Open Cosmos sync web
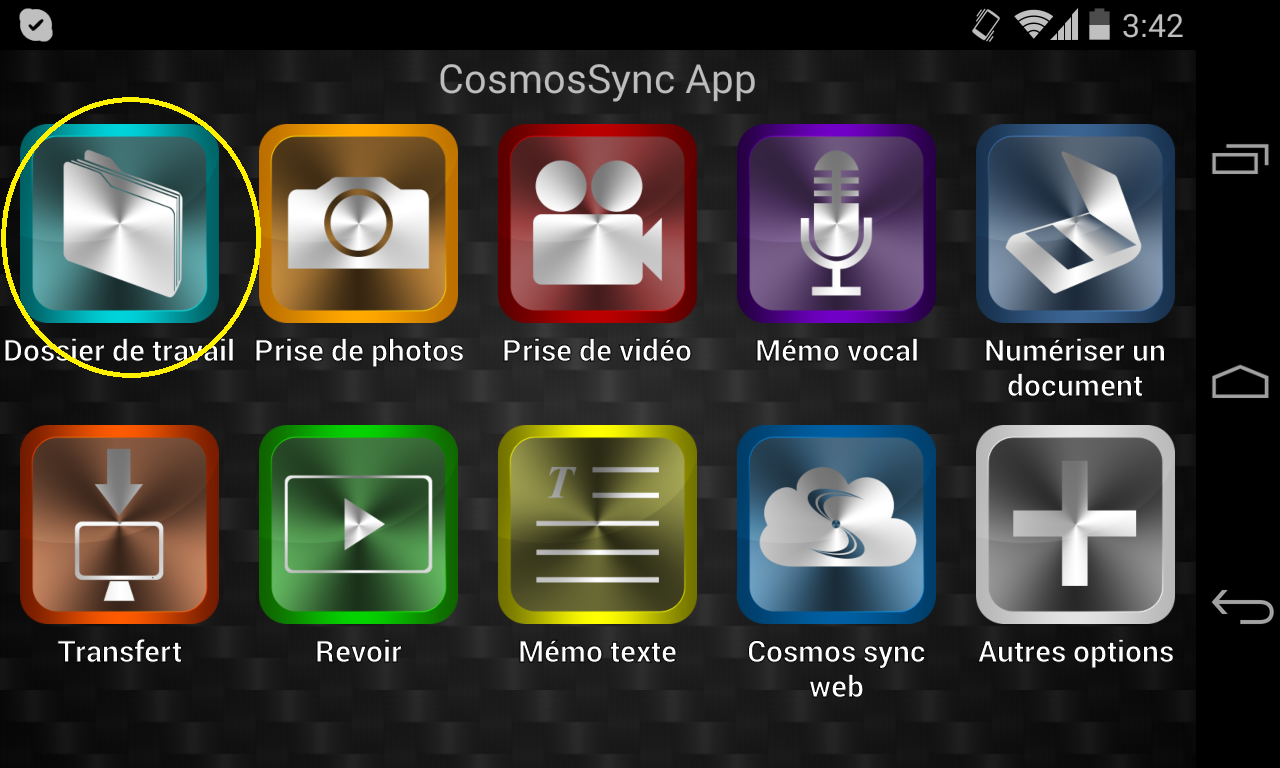Viewport: 1280px width, 768px height. pyautogui.click(x=836, y=524)
